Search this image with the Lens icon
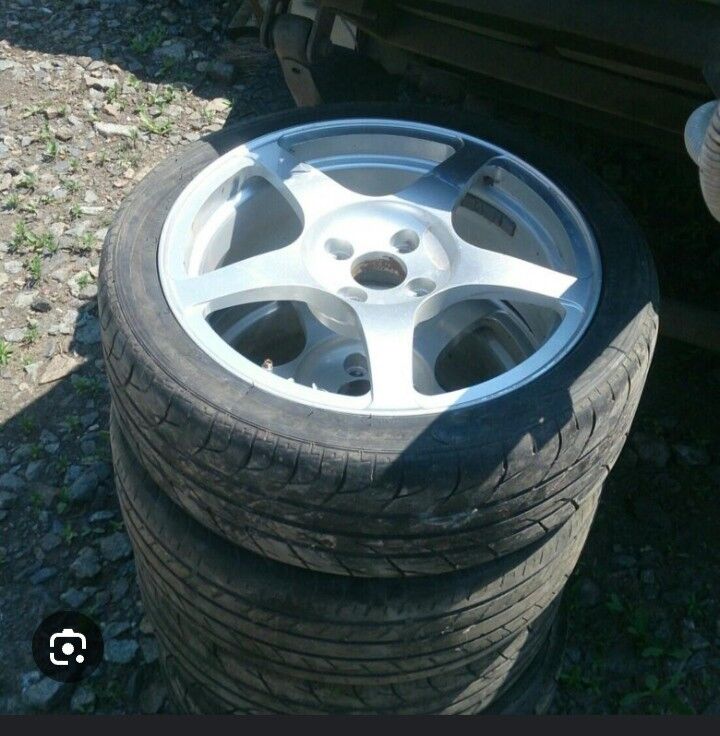The image size is (720, 736). [x=67, y=650]
